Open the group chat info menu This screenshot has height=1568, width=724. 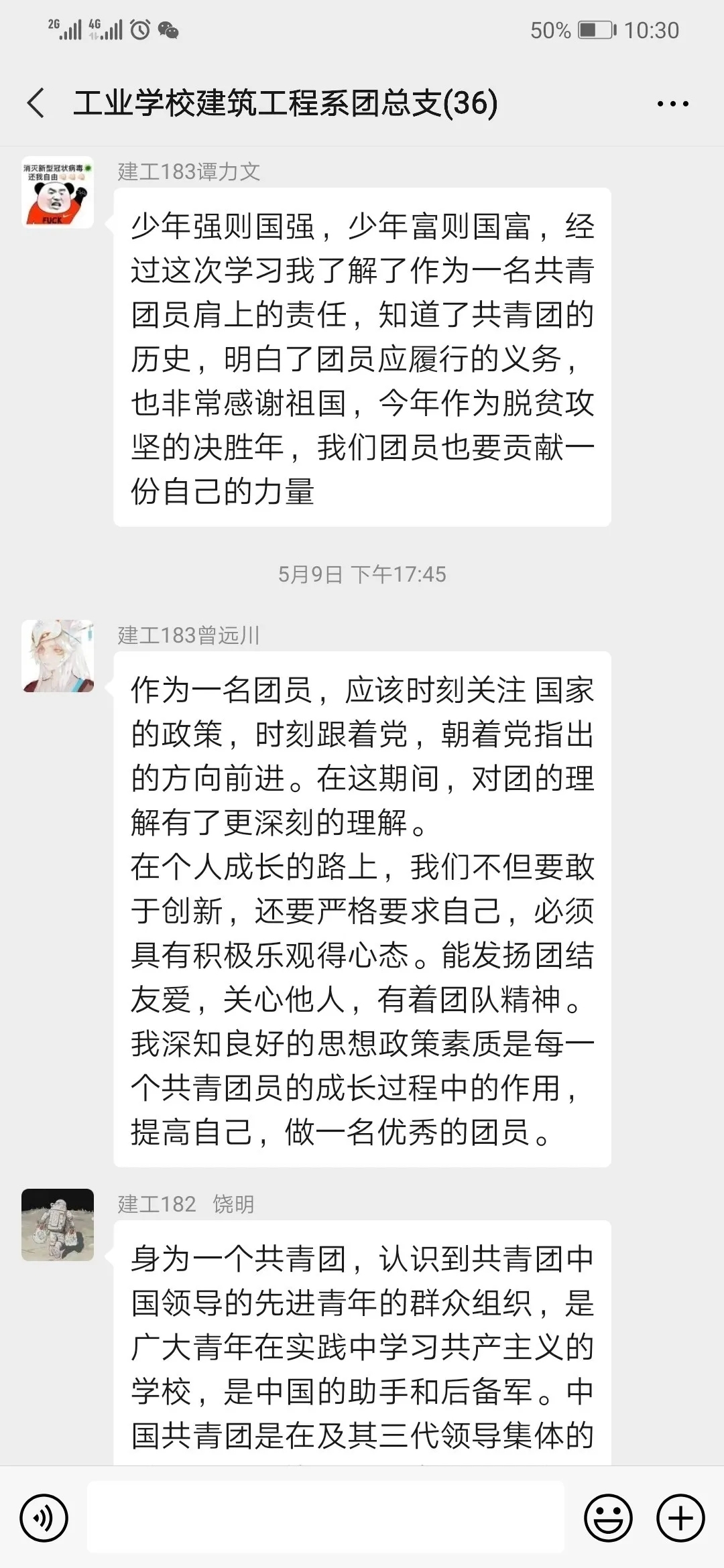coord(672,104)
